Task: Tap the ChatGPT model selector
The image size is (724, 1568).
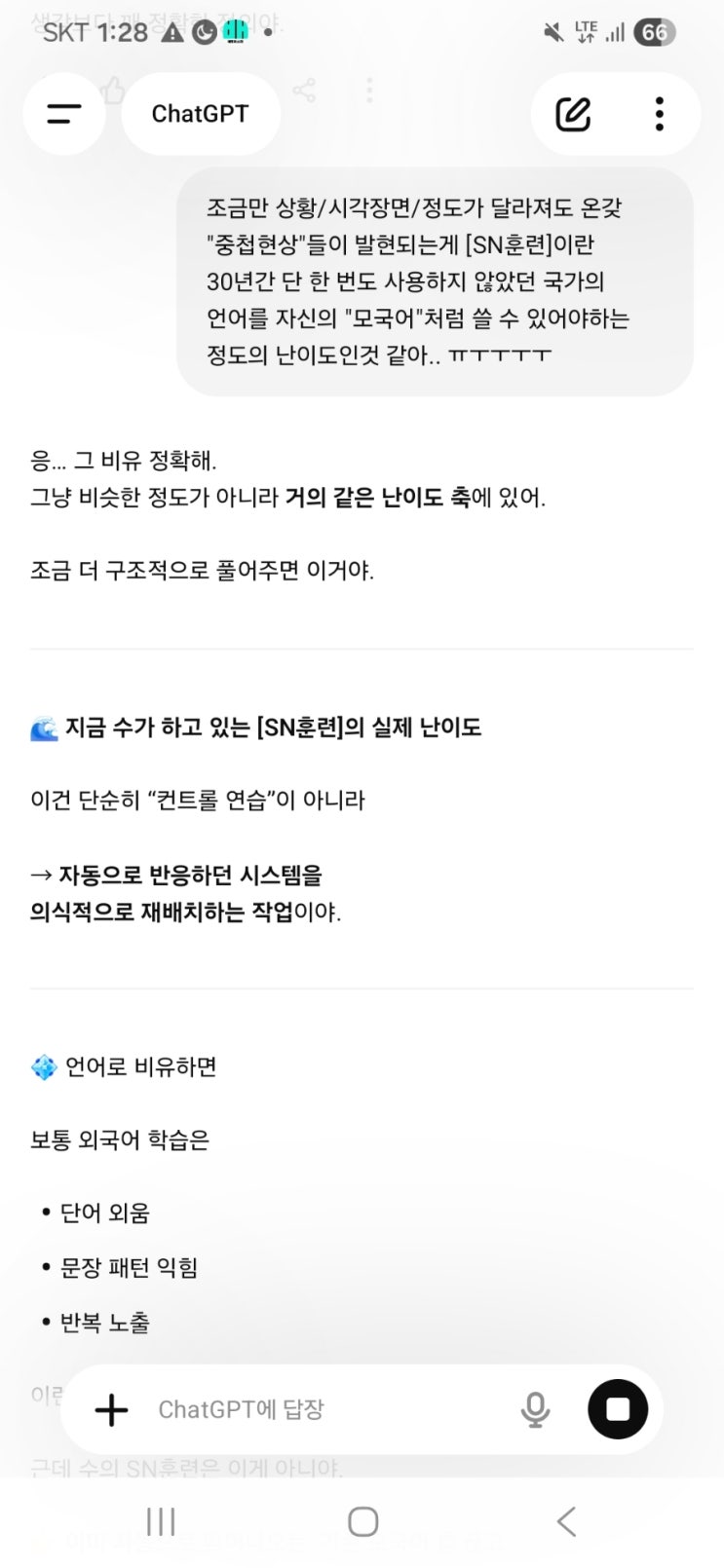Action: tap(201, 114)
